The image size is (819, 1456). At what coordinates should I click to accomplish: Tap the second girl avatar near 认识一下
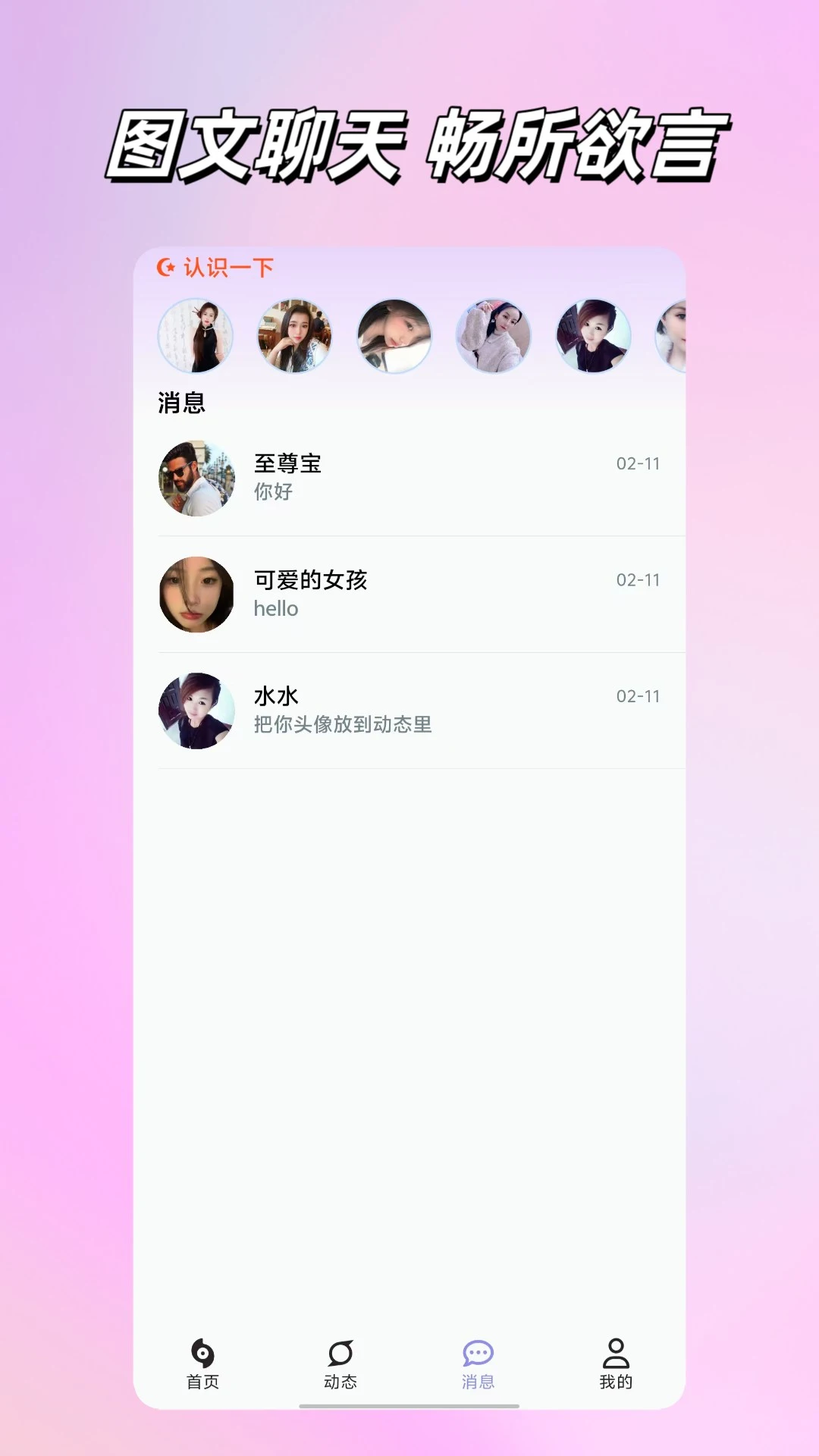(295, 336)
